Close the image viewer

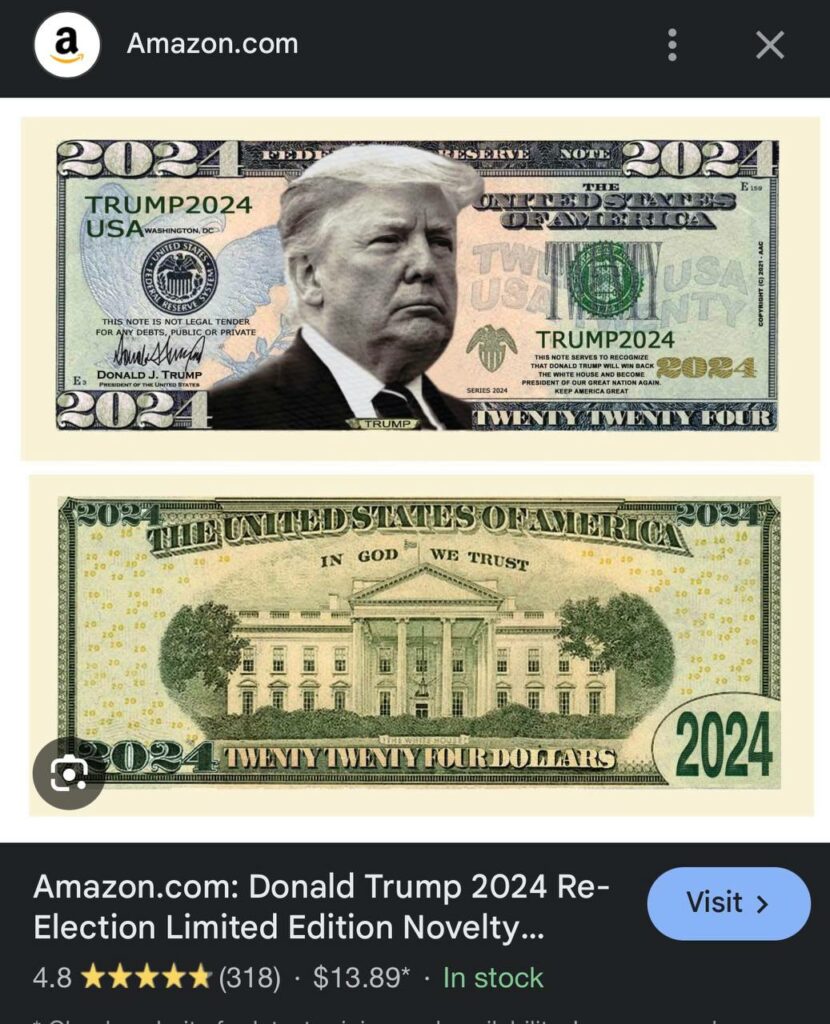tap(769, 45)
